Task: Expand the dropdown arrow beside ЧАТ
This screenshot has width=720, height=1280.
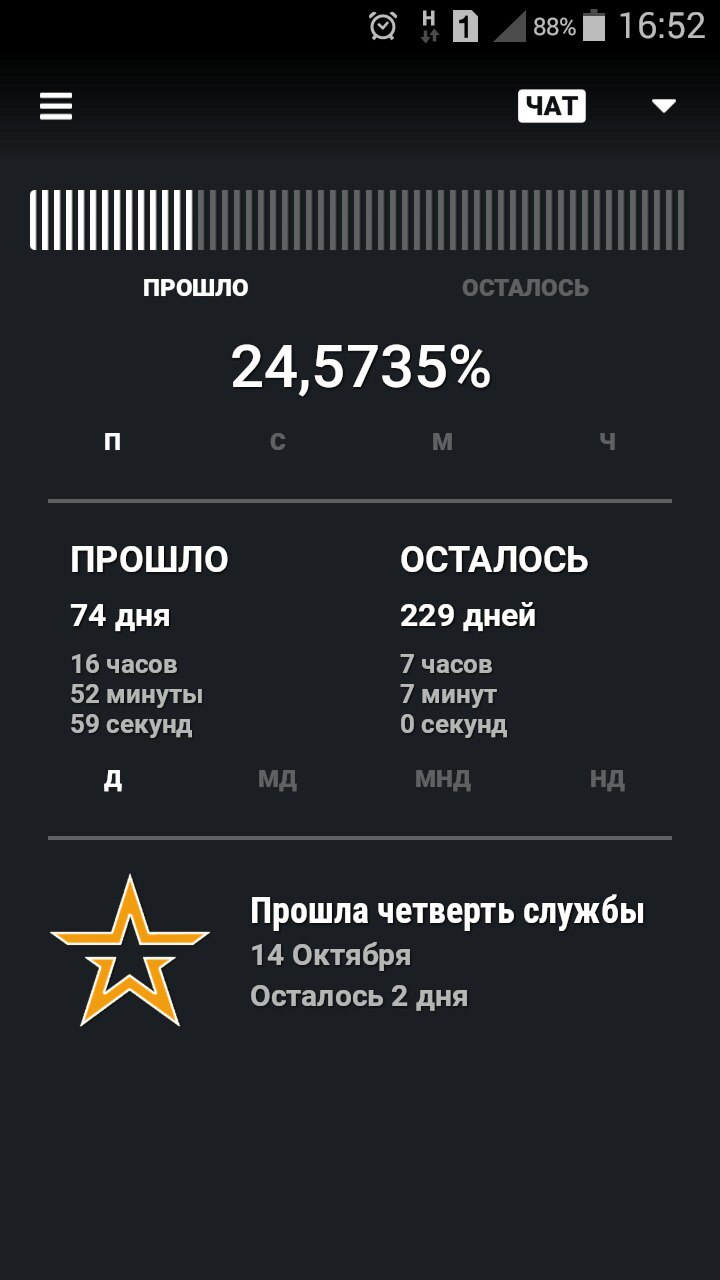Action: pos(664,106)
